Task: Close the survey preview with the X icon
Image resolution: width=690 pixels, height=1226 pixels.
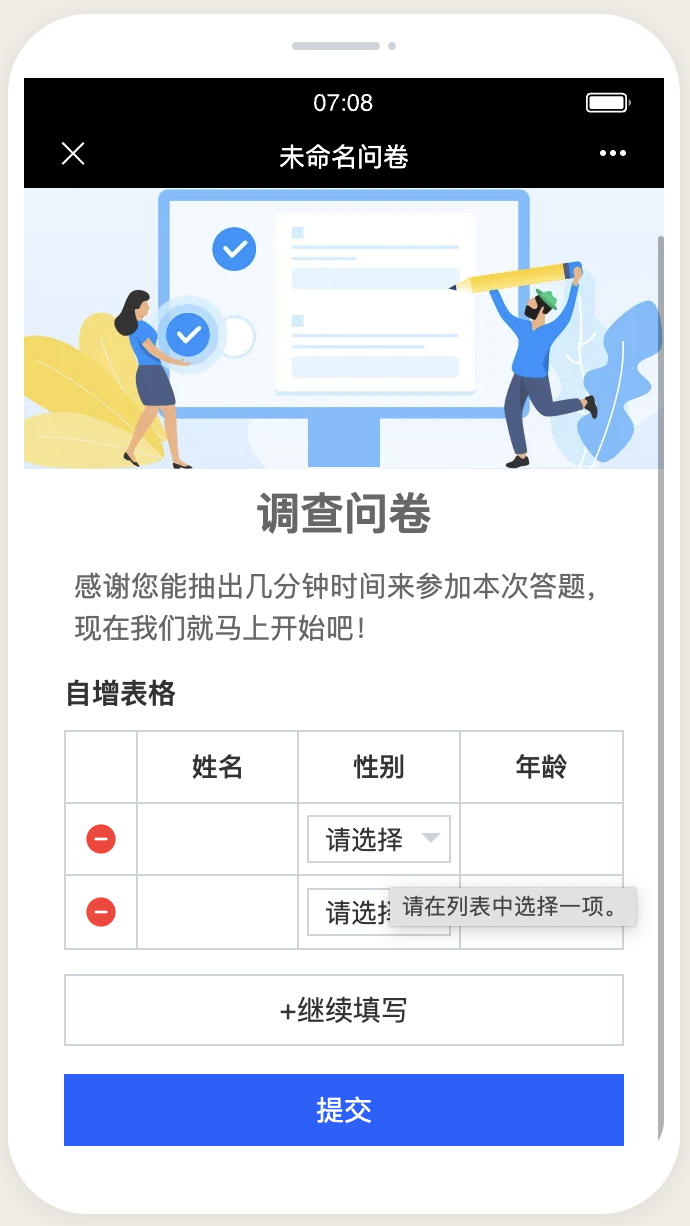Action: [x=73, y=153]
